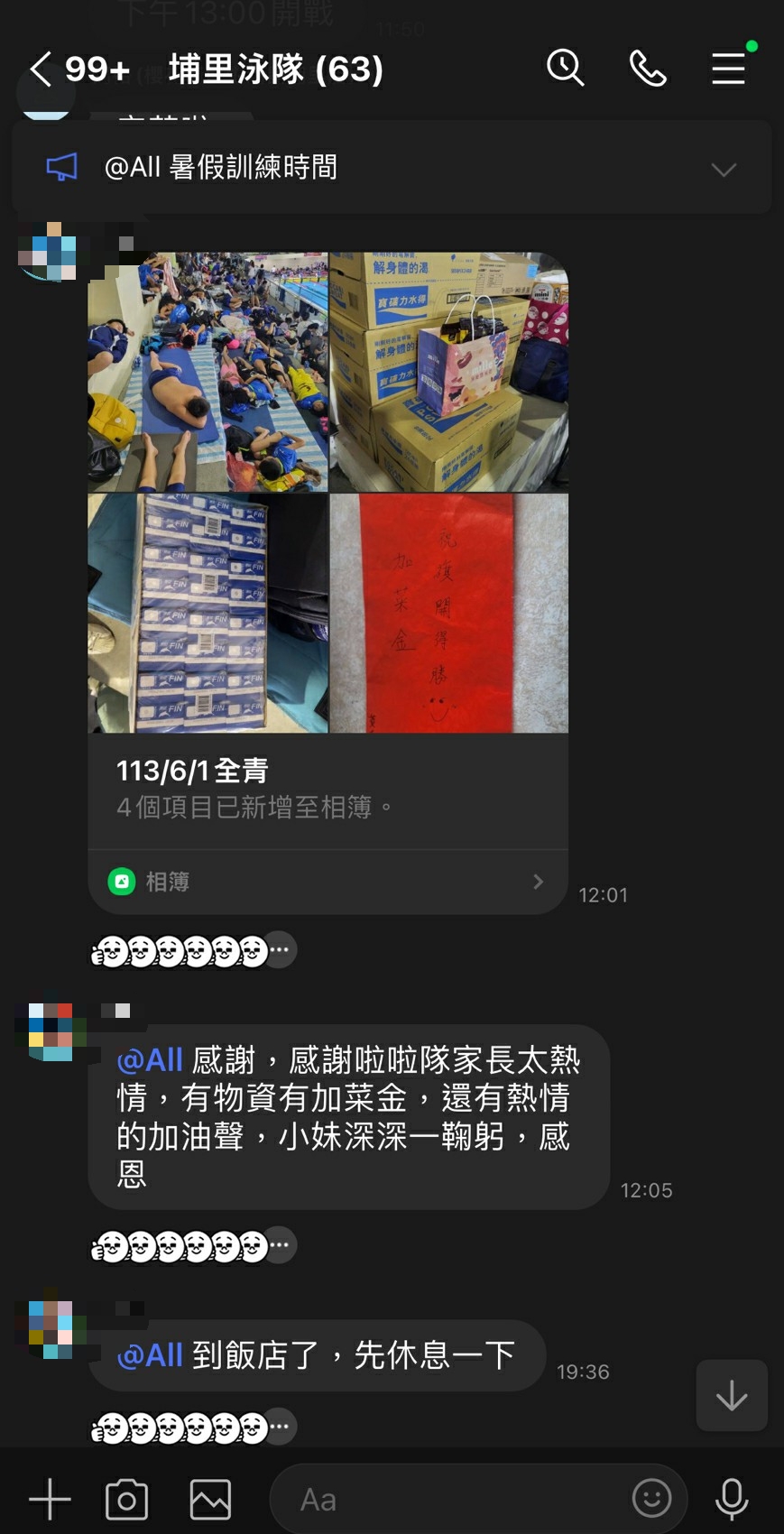Open the 相簿 album link
784x1534 pixels.
[327, 882]
